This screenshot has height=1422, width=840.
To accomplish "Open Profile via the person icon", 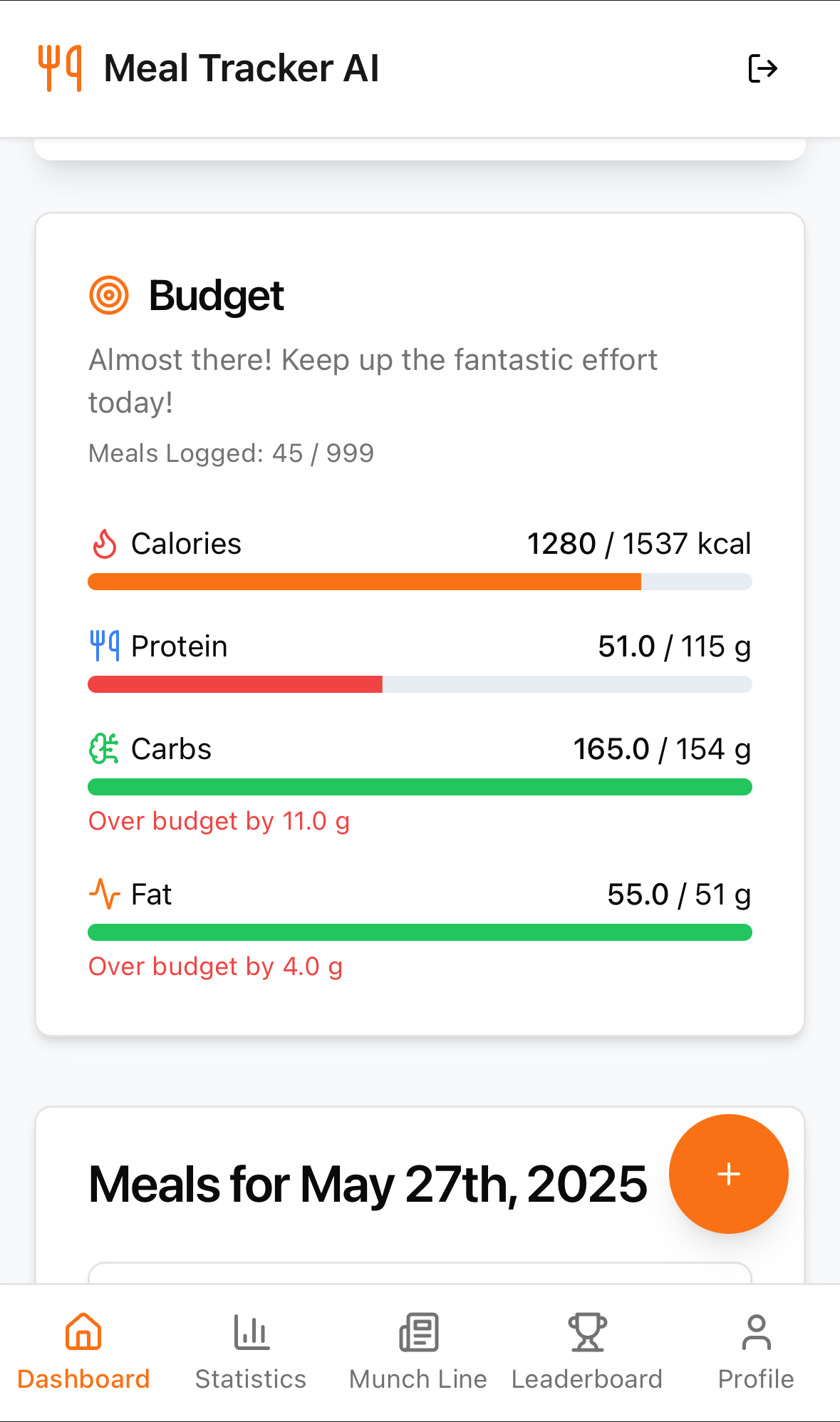I will pyautogui.click(x=756, y=1331).
